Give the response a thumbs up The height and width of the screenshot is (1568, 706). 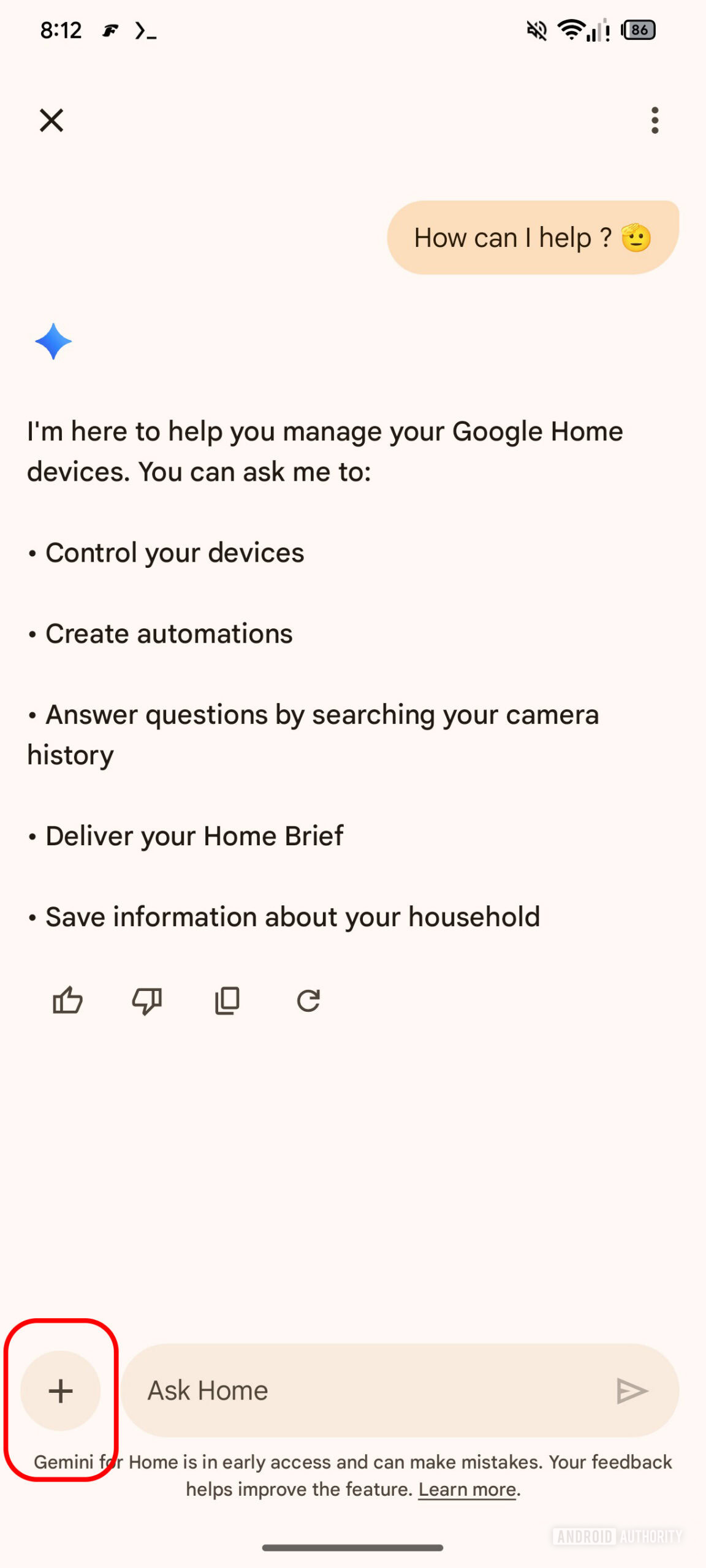pos(67,1000)
